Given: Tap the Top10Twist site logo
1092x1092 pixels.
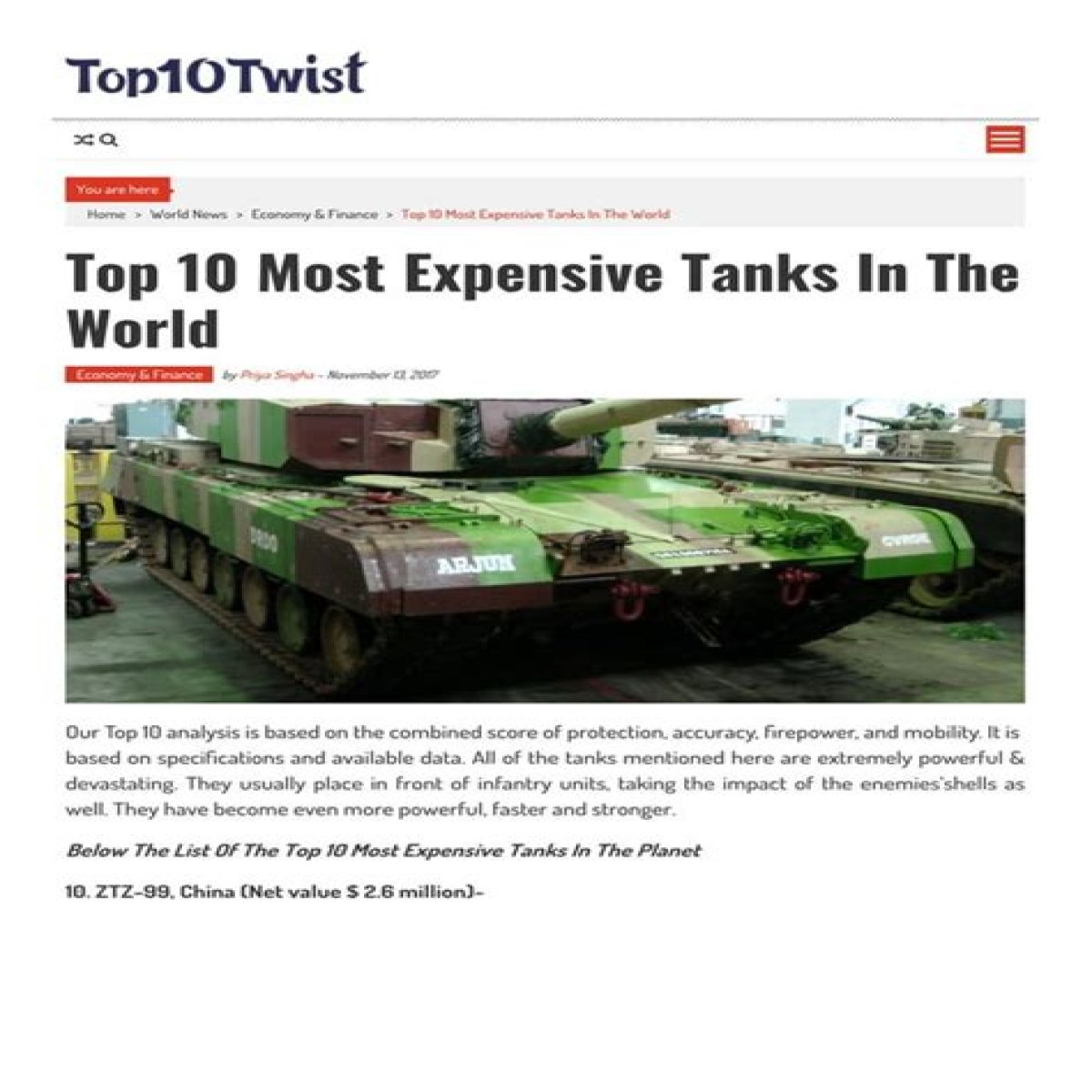Looking at the screenshot, I should [x=215, y=75].
